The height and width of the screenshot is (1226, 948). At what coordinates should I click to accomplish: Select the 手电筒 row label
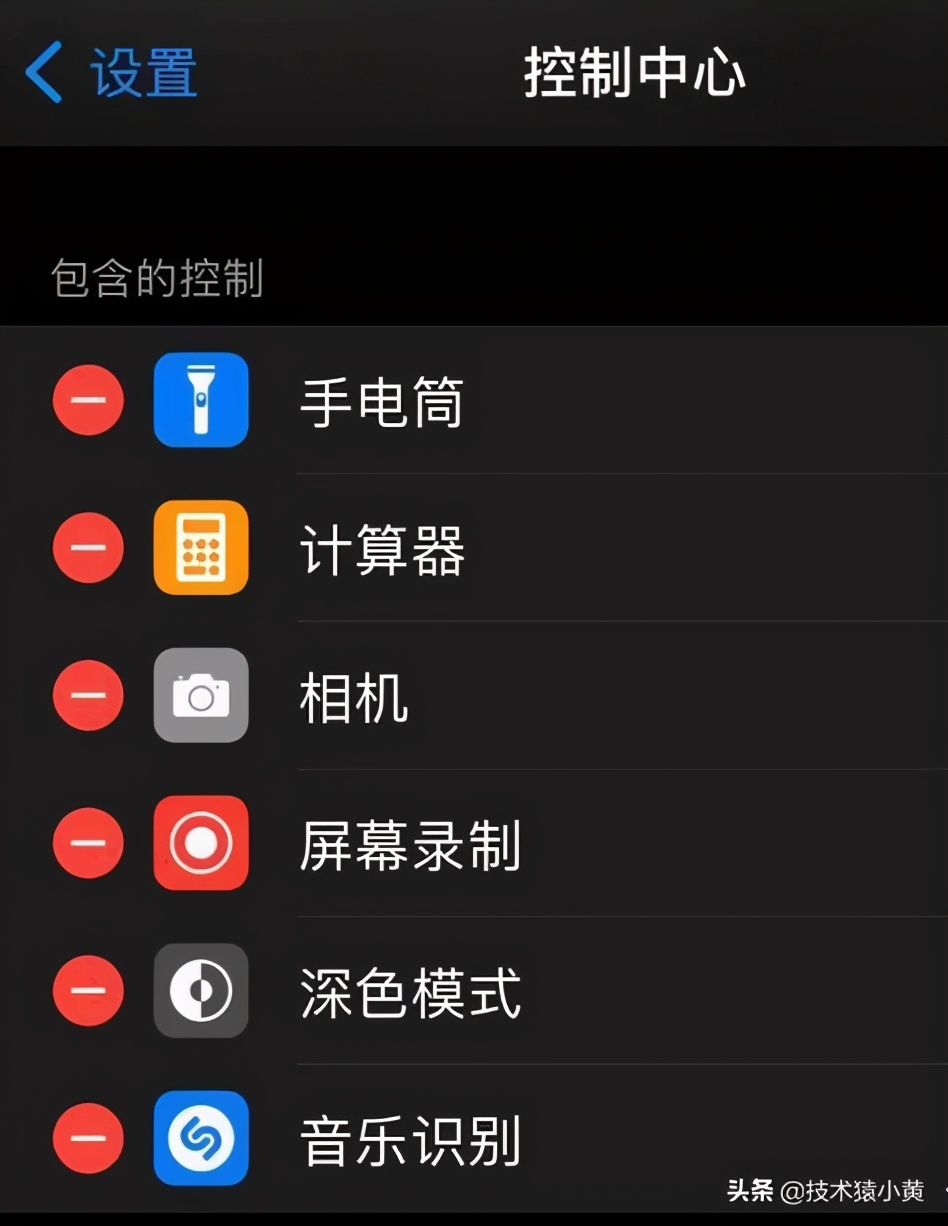(x=380, y=401)
